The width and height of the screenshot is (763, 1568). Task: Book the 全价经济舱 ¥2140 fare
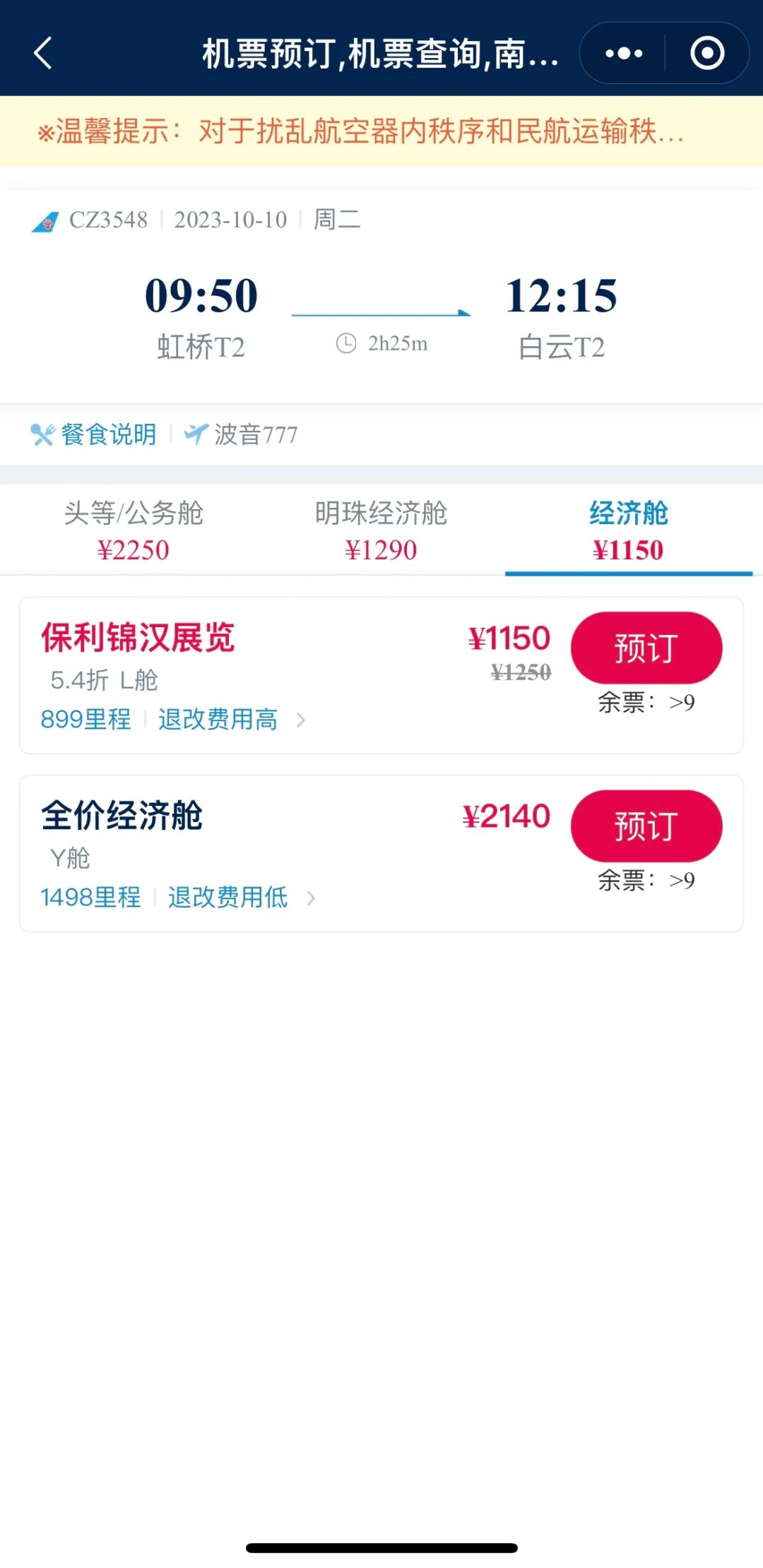(x=646, y=826)
